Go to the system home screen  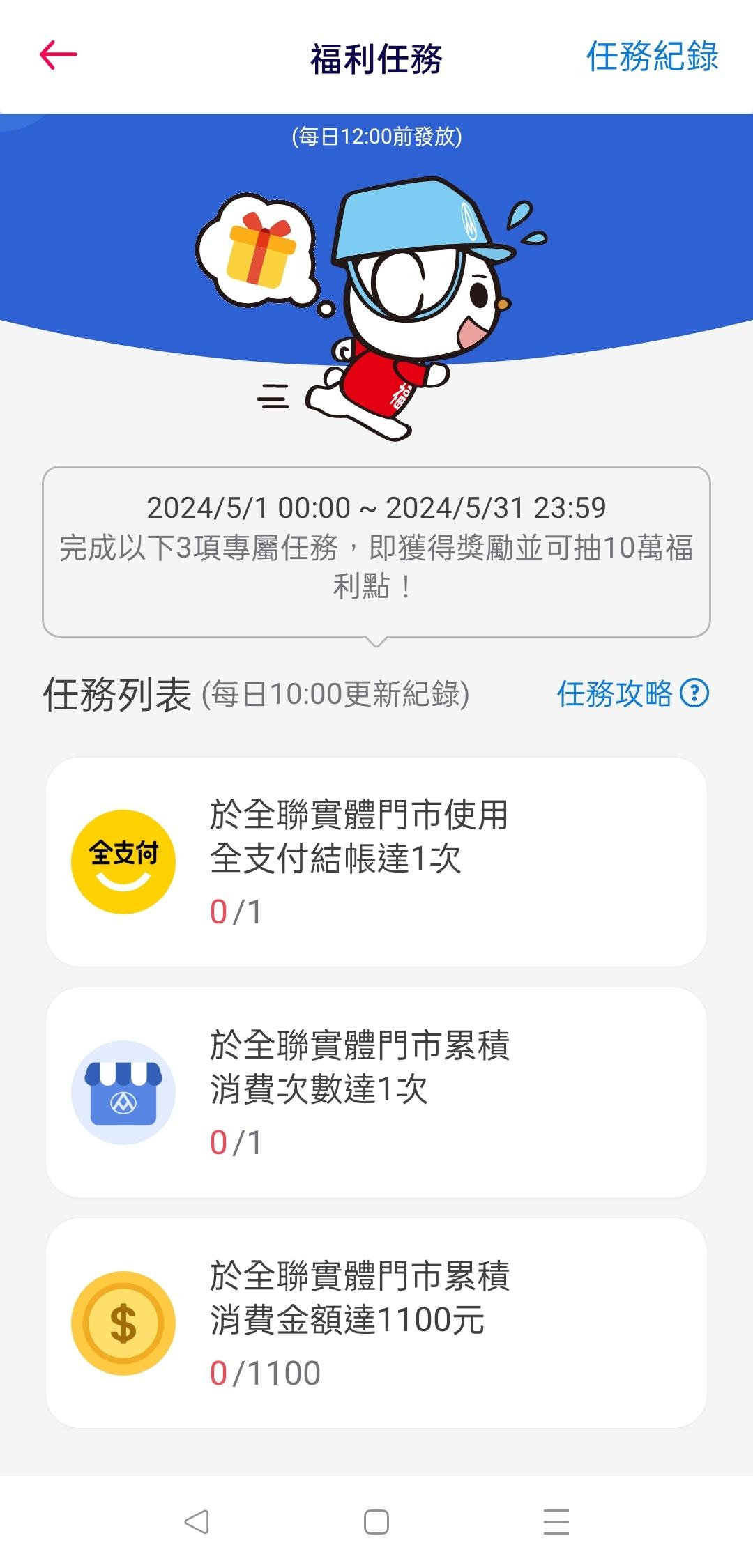point(376,1521)
